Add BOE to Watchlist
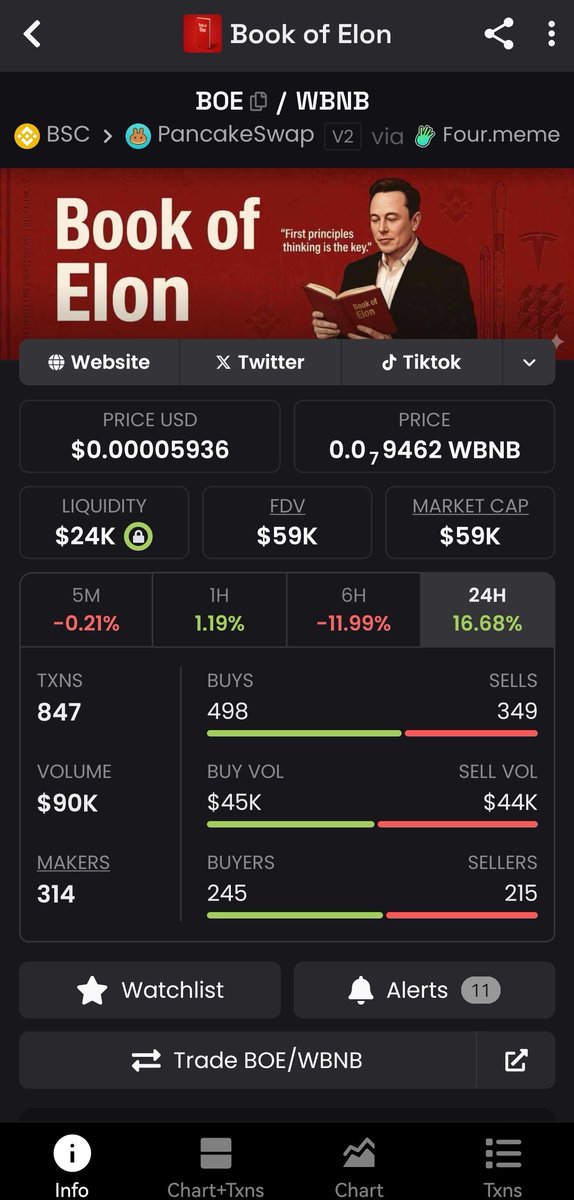 pos(150,990)
